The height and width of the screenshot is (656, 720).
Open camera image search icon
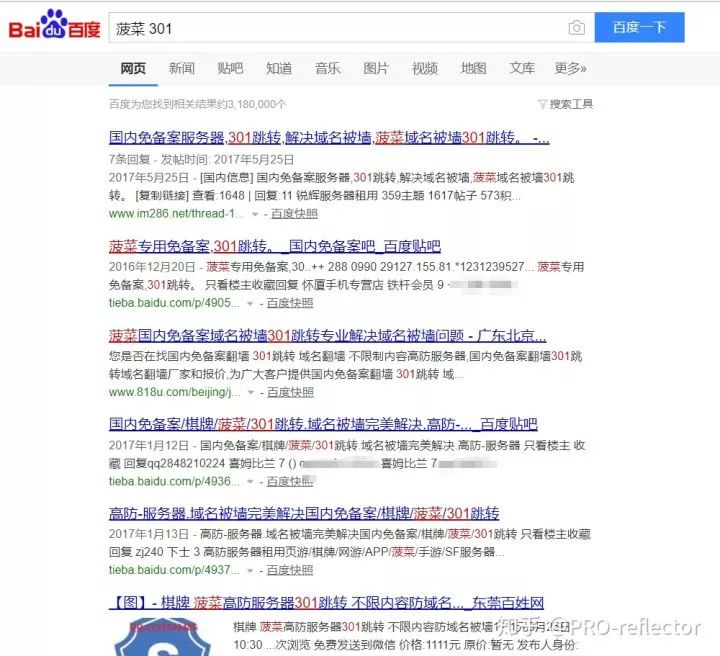tap(576, 28)
